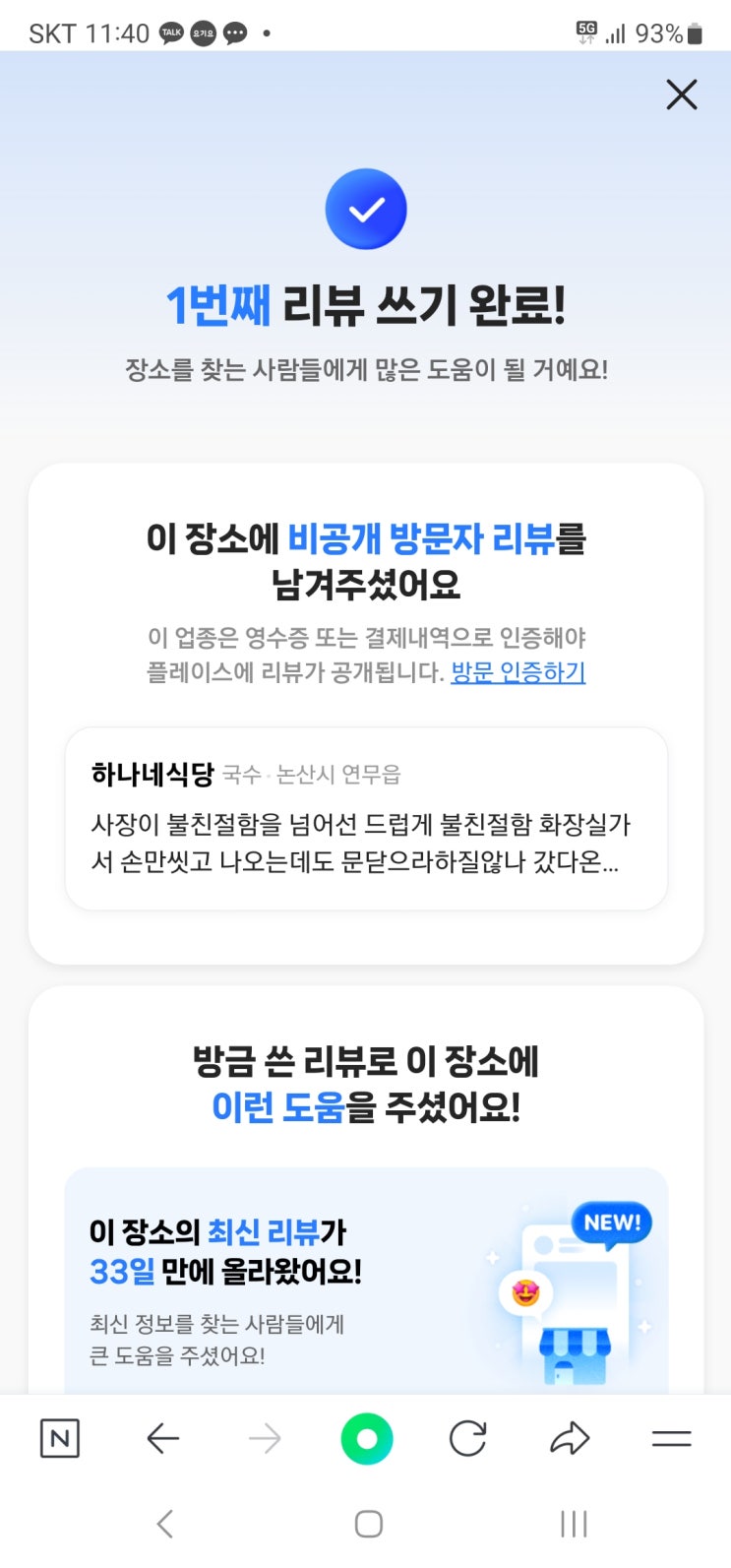This screenshot has height=1568, width=731.
Task: Tap the browser back arrow
Action: (163, 1438)
